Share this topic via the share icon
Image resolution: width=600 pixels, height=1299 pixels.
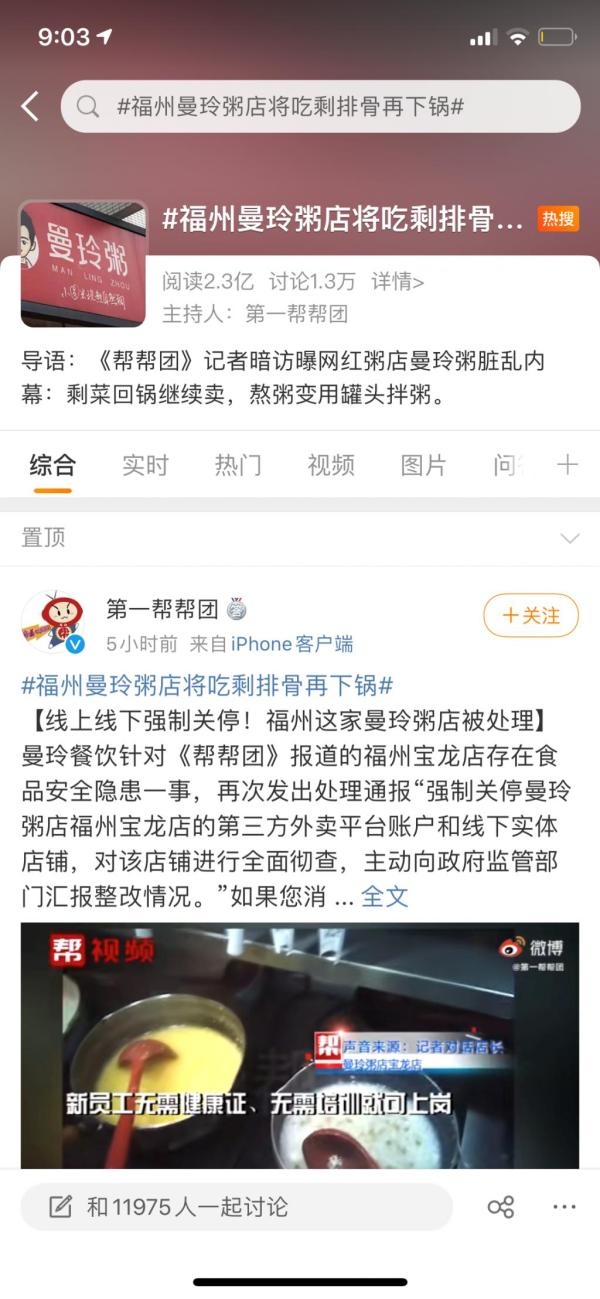[501, 1207]
